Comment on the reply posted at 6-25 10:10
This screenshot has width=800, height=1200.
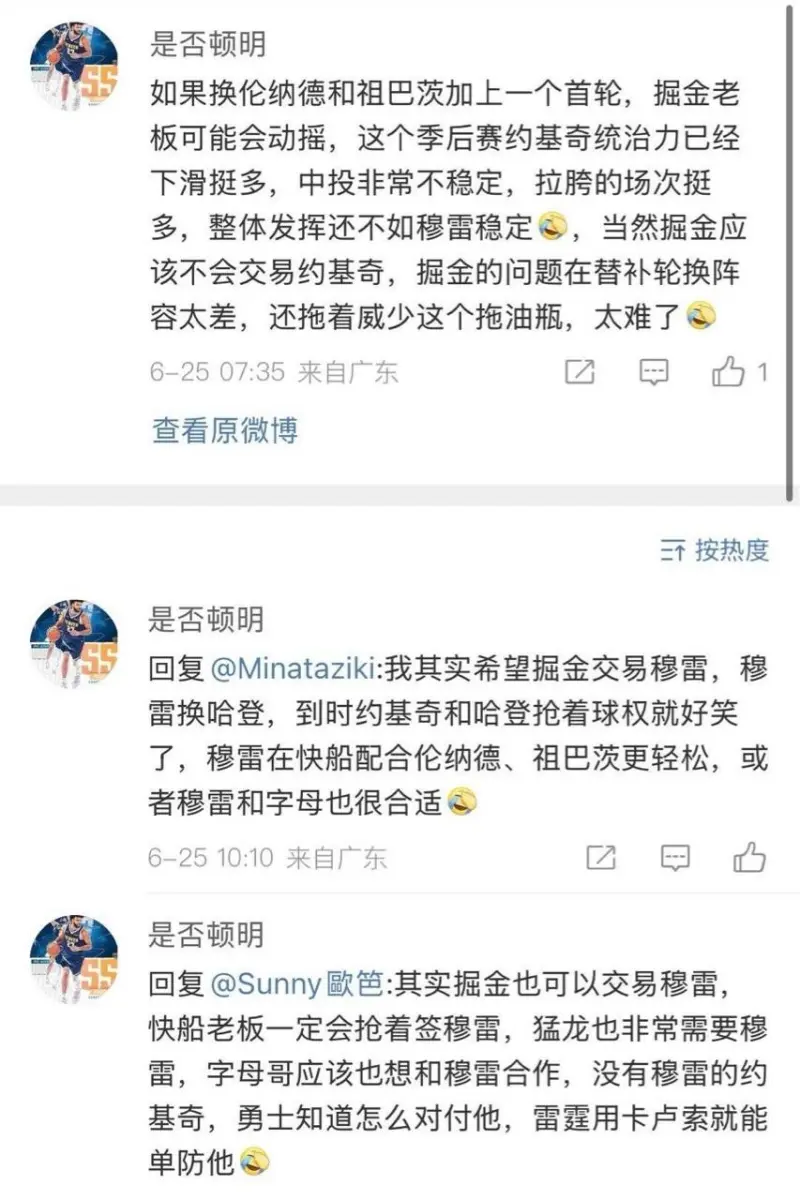tap(676, 857)
